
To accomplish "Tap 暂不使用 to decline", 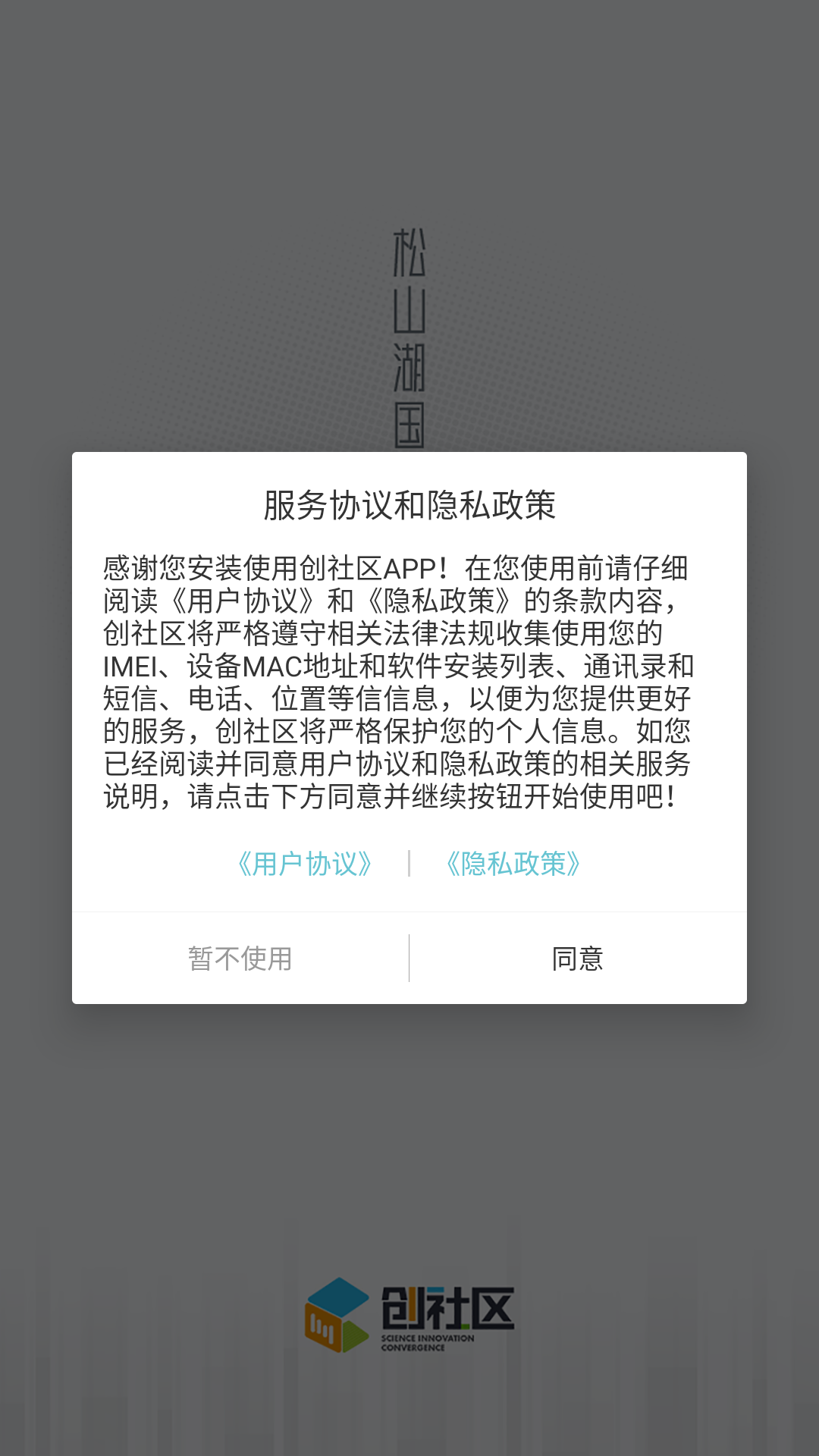I will click(240, 959).
